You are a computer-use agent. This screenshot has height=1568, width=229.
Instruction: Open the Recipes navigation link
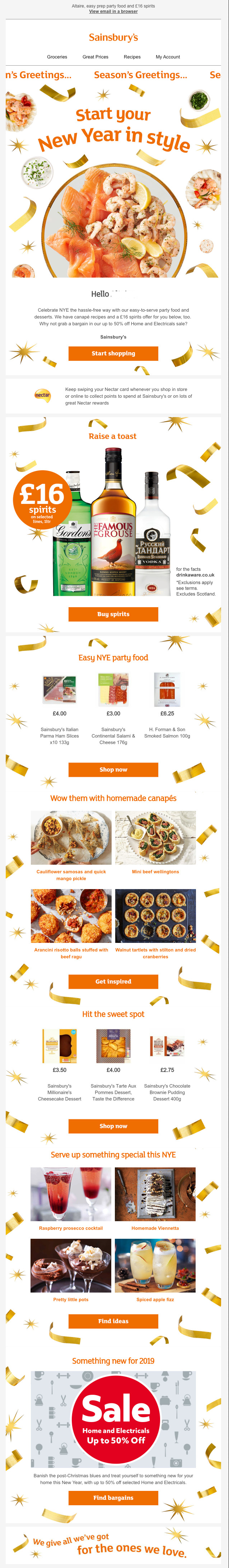[x=132, y=57]
